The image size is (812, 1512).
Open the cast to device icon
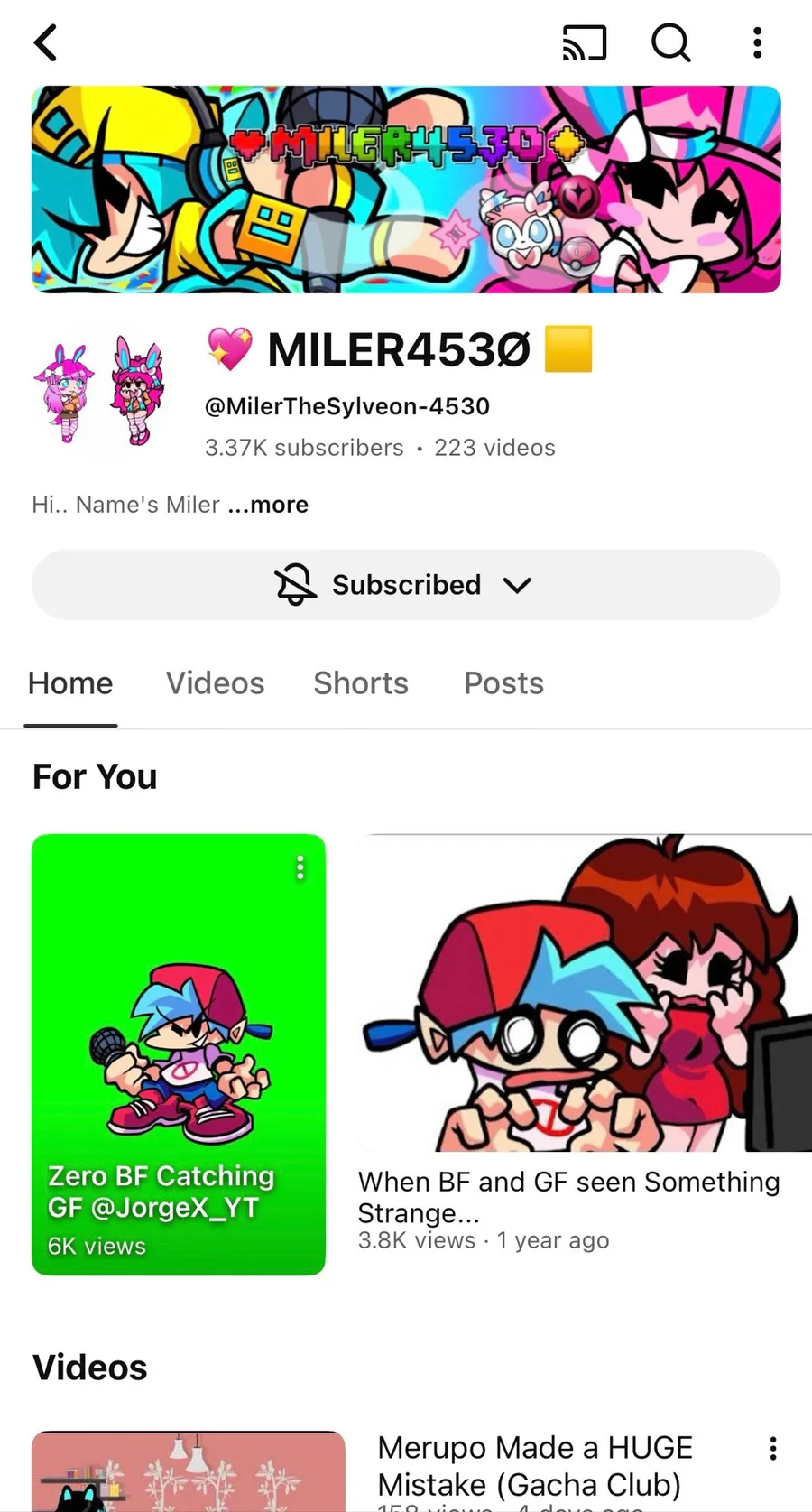[584, 42]
